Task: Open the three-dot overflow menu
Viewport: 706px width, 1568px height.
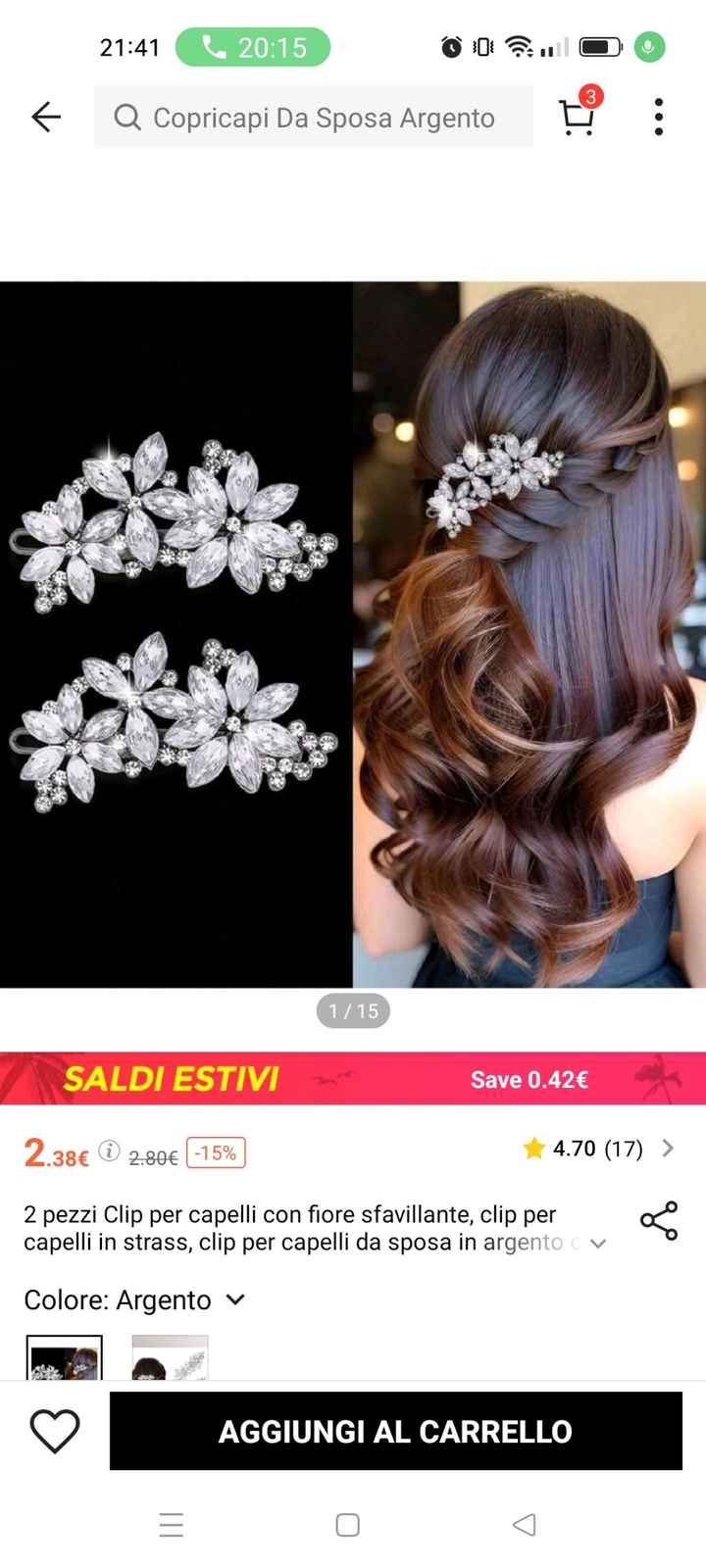Action: coord(659,118)
